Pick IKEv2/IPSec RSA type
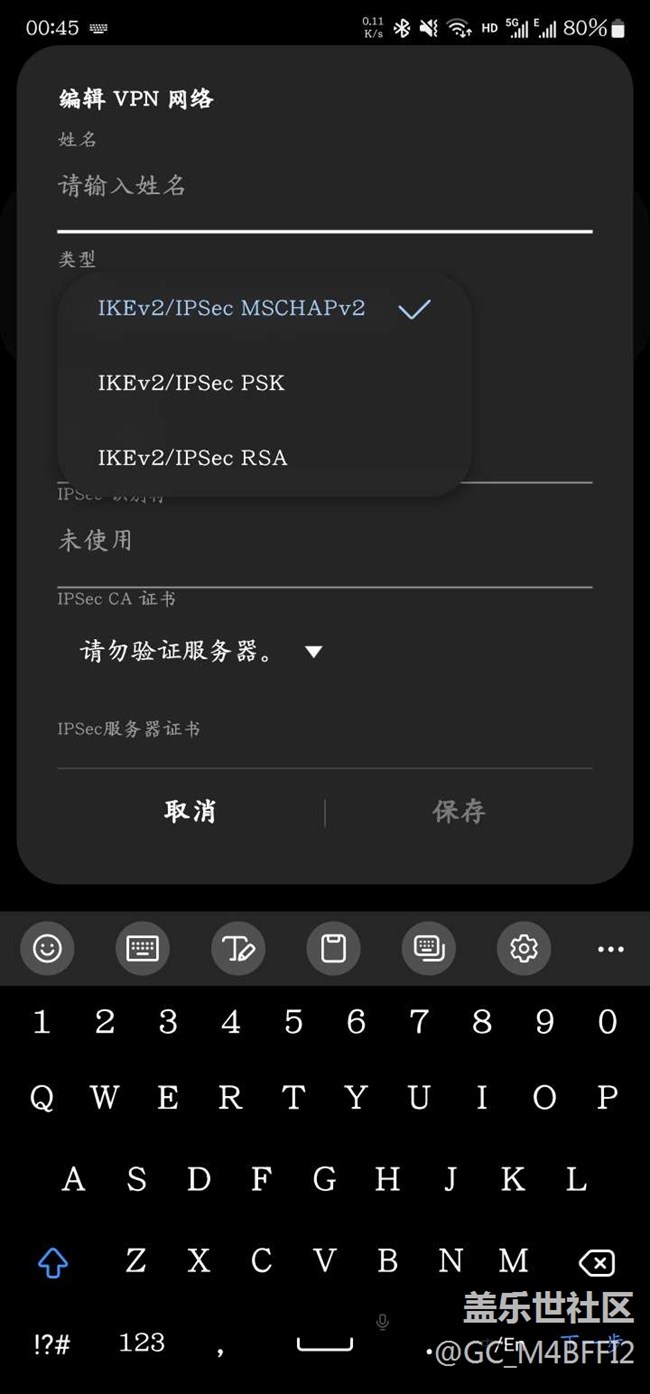The image size is (650, 1394). coord(193,458)
